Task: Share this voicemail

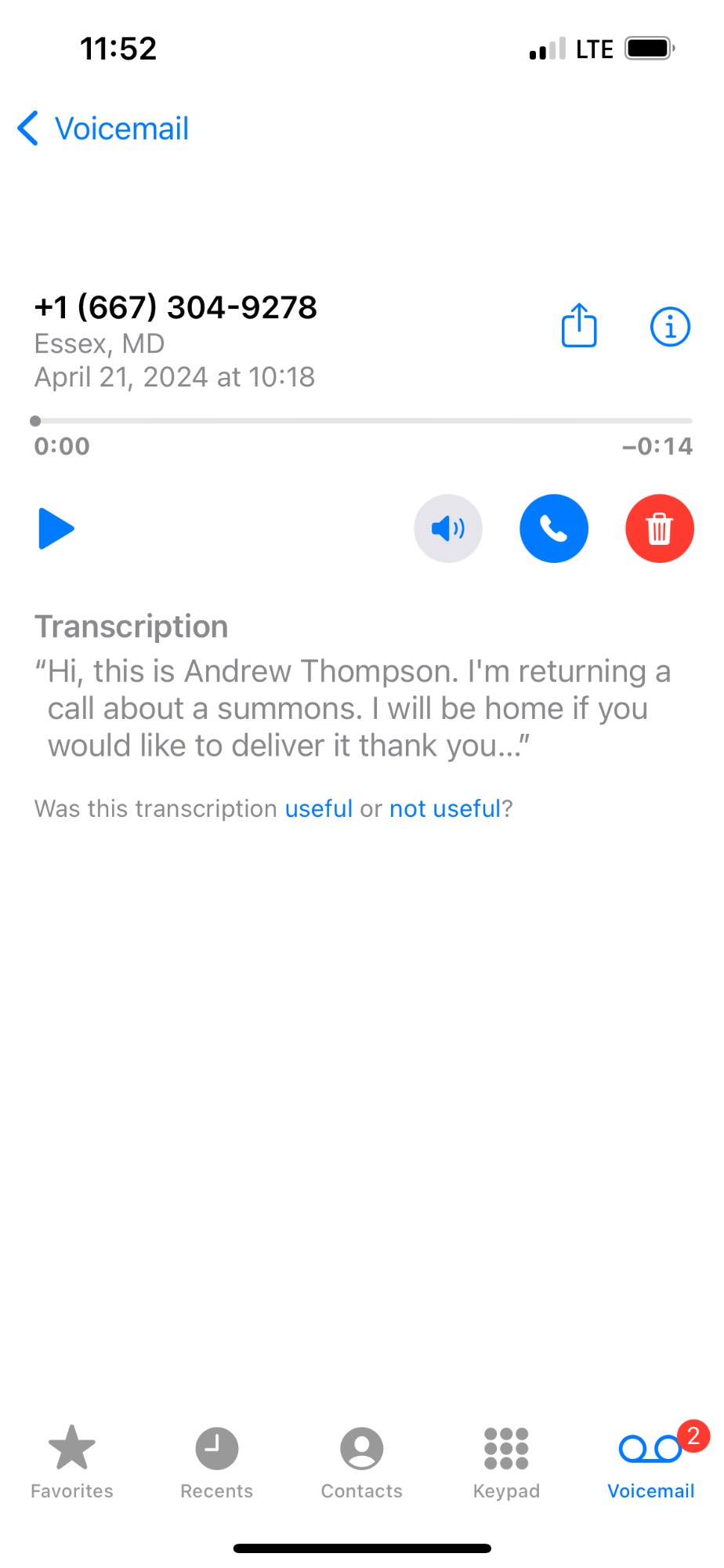Action: pos(579,325)
